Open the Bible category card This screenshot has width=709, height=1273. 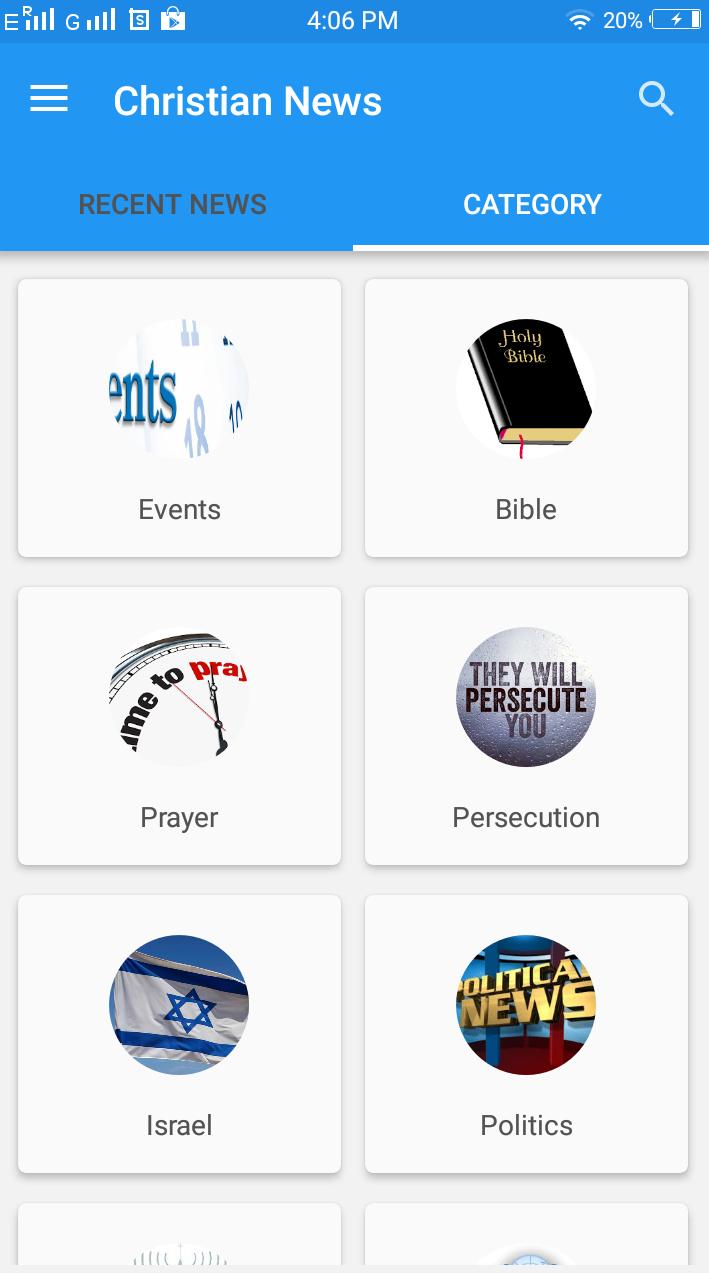pyautogui.click(x=526, y=418)
